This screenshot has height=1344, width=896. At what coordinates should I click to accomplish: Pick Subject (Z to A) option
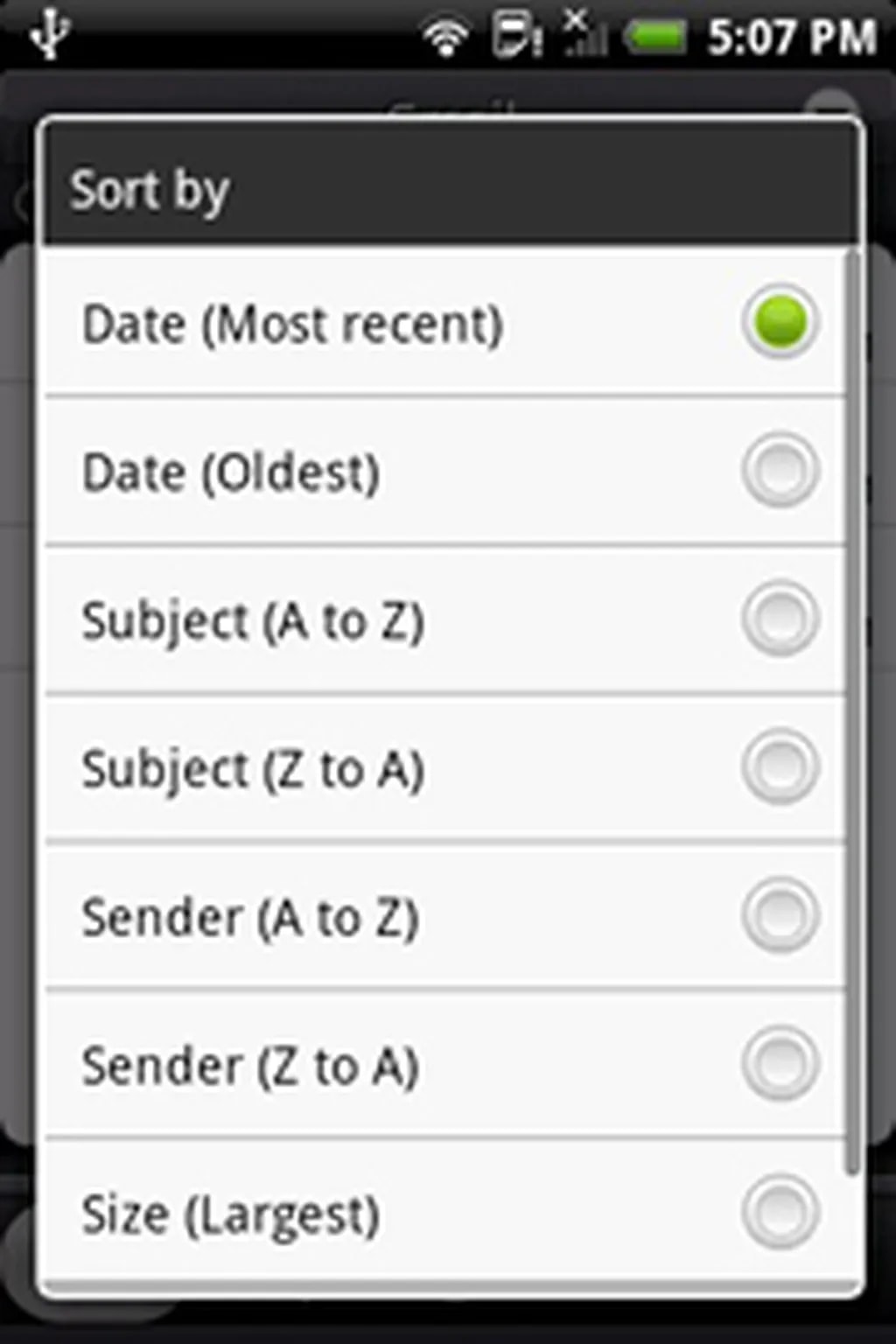pos(444,768)
